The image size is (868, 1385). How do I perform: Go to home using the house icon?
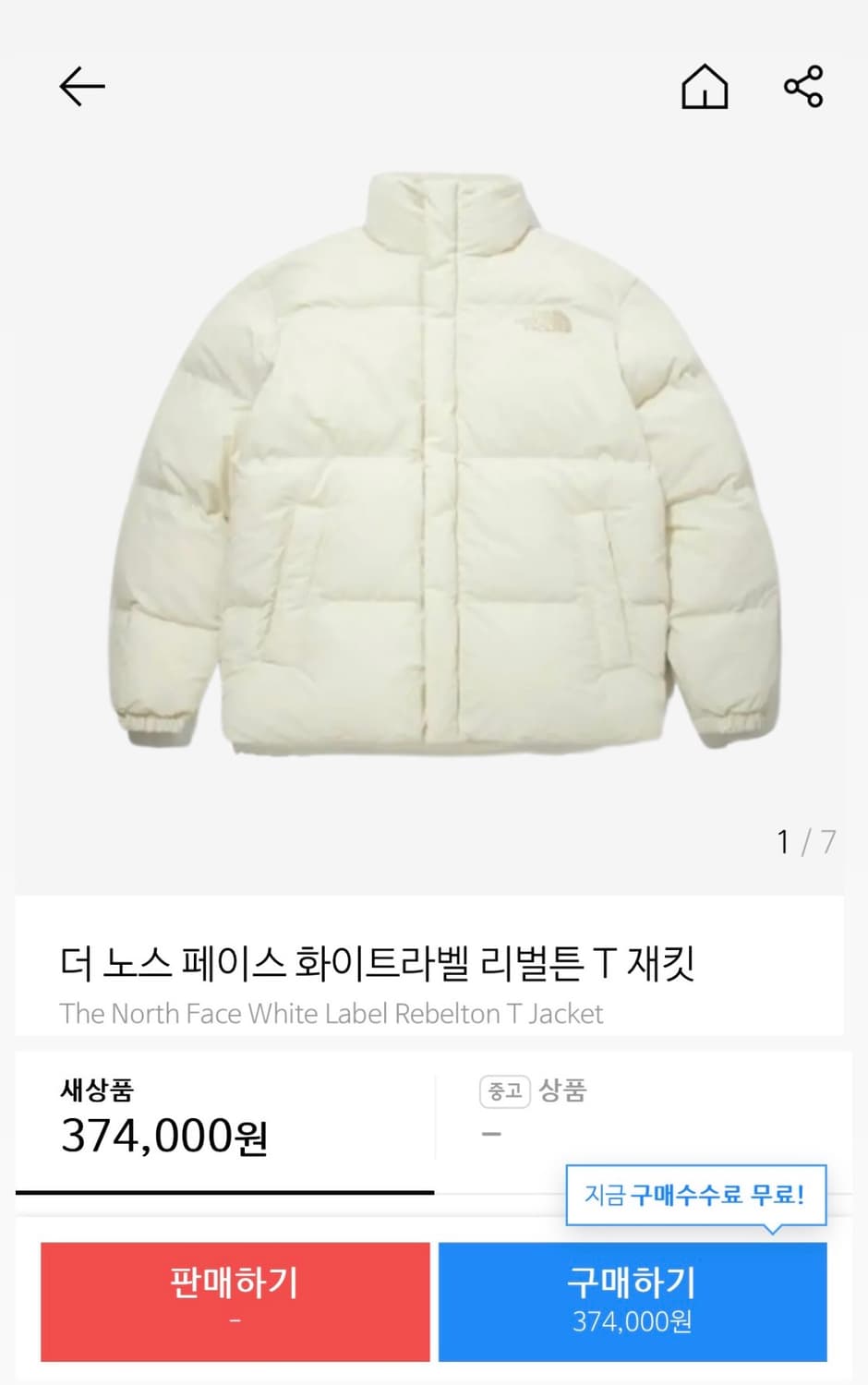click(705, 86)
